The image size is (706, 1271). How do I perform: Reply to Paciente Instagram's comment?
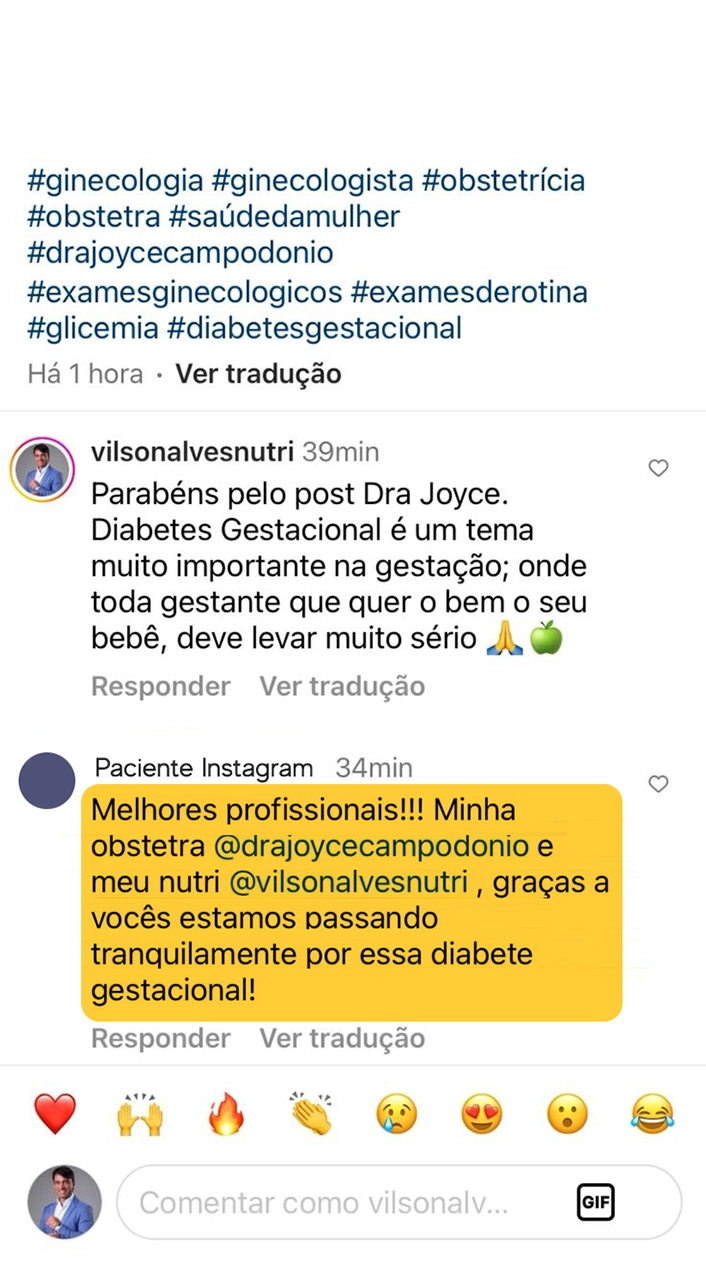pos(160,1038)
